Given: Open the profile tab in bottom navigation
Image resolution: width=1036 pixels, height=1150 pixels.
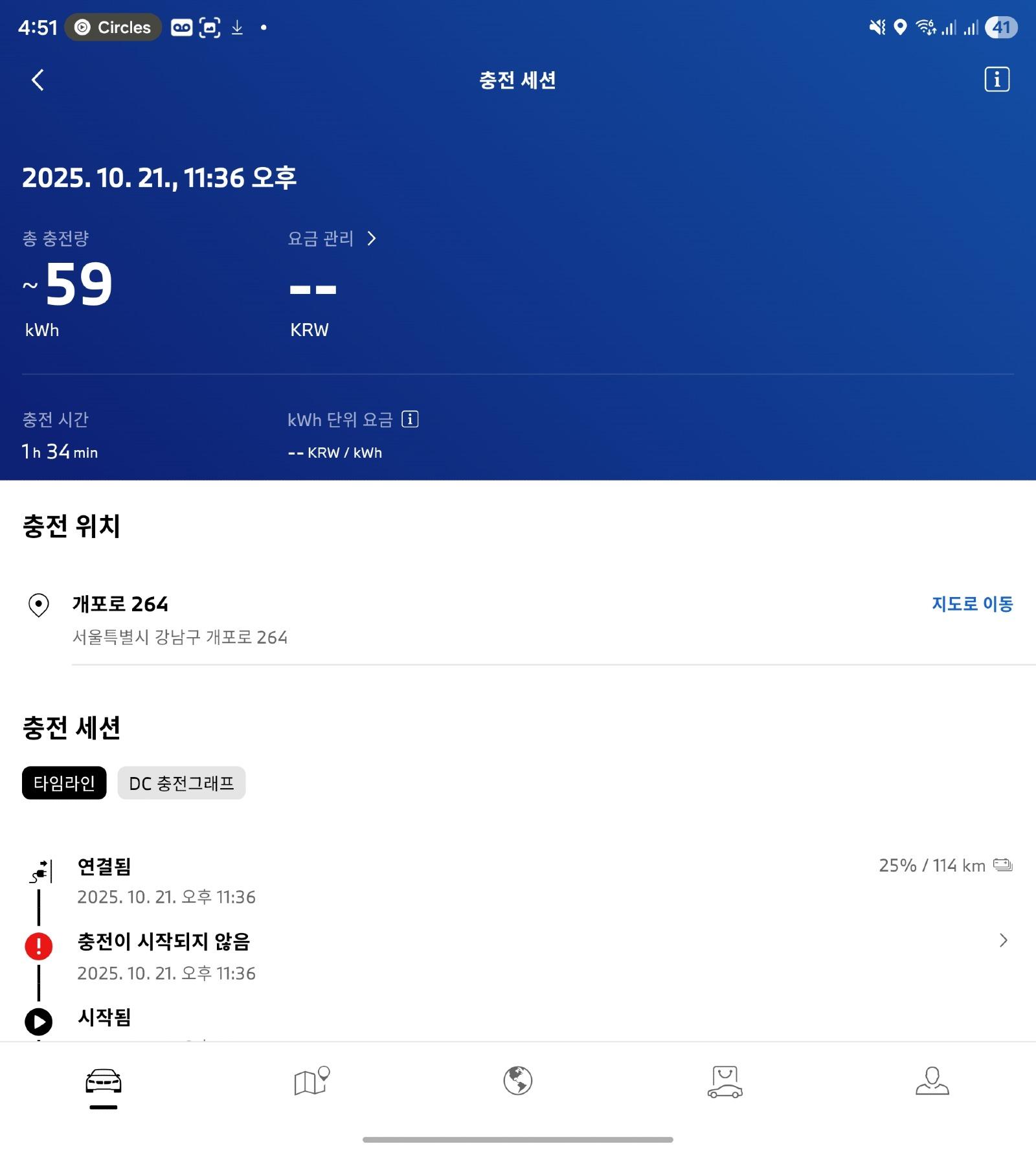Looking at the screenshot, I should pyautogui.click(x=932, y=1081).
